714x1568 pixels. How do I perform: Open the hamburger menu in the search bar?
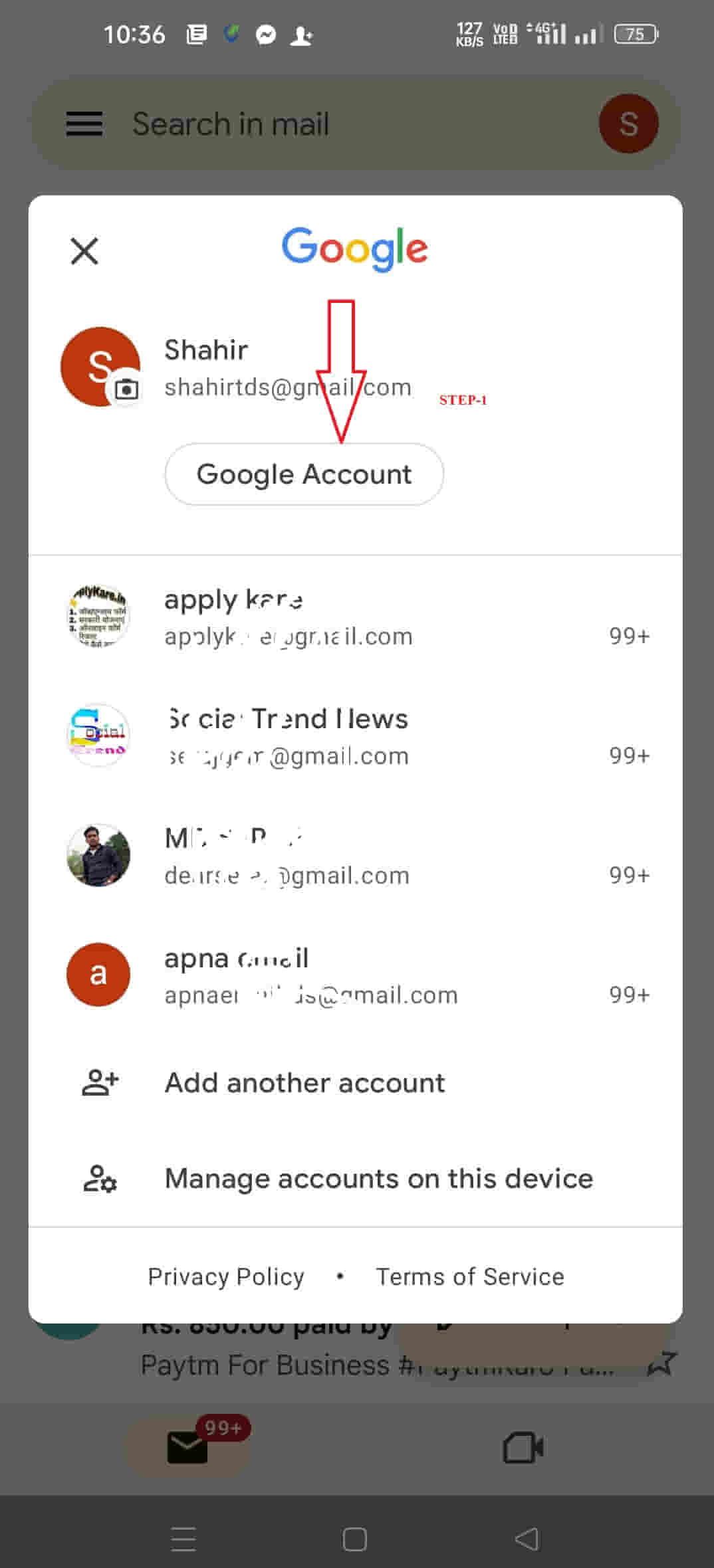click(84, 124)
